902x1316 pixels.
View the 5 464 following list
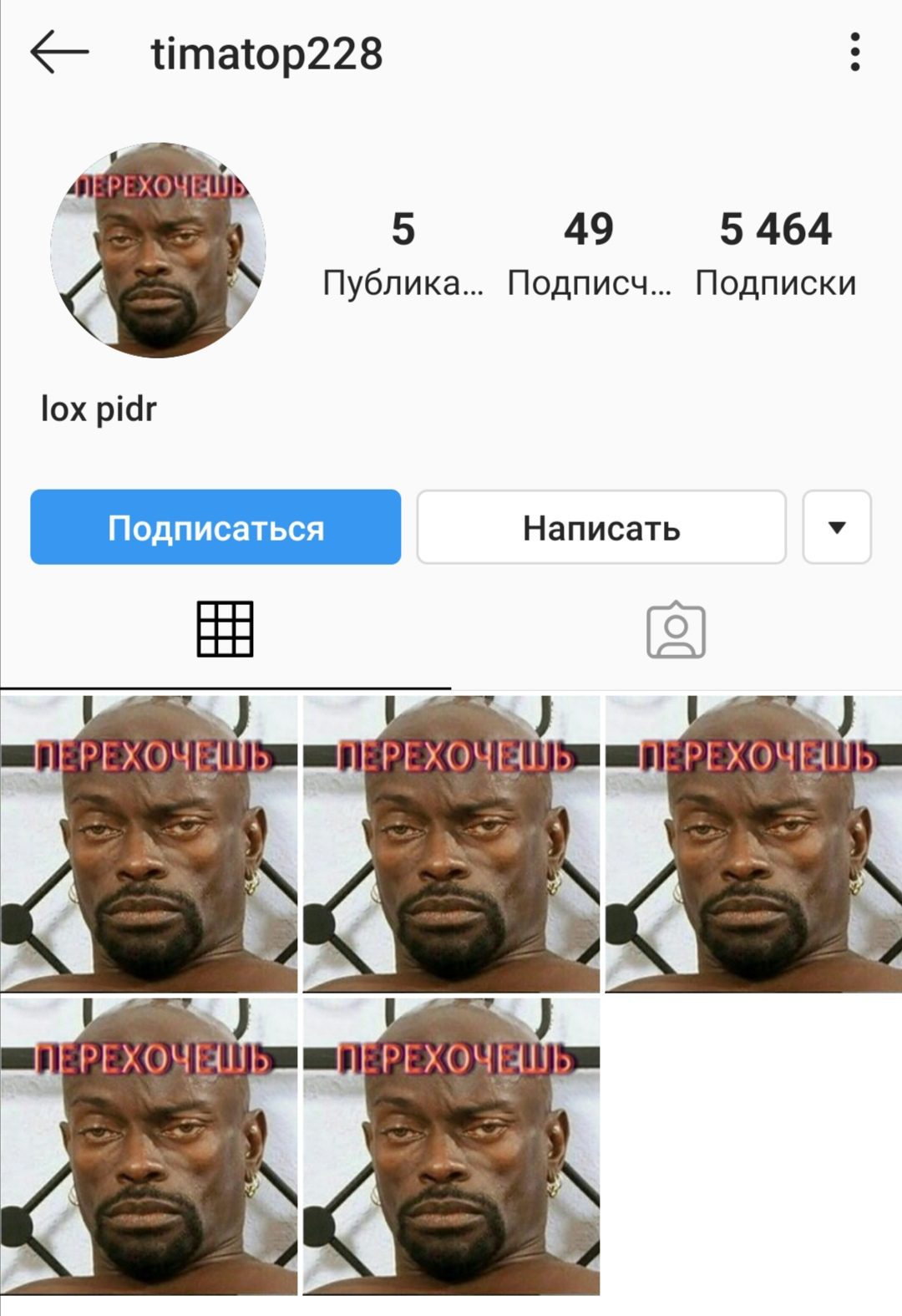[775, 251]
